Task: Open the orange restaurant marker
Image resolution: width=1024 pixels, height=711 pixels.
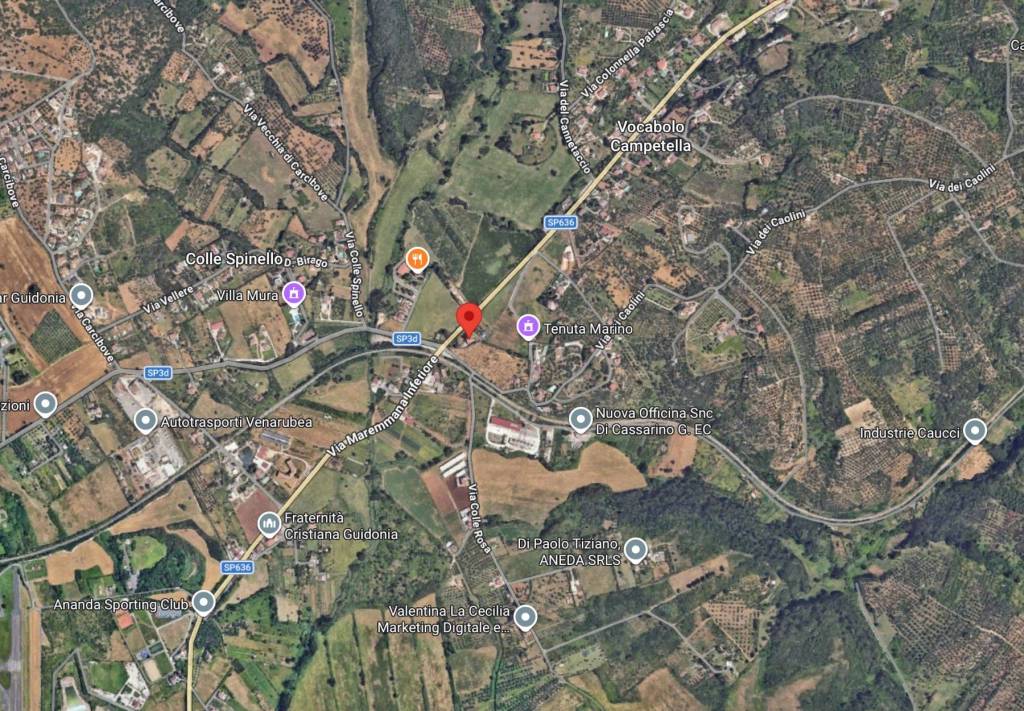Action: click(418, 260)
